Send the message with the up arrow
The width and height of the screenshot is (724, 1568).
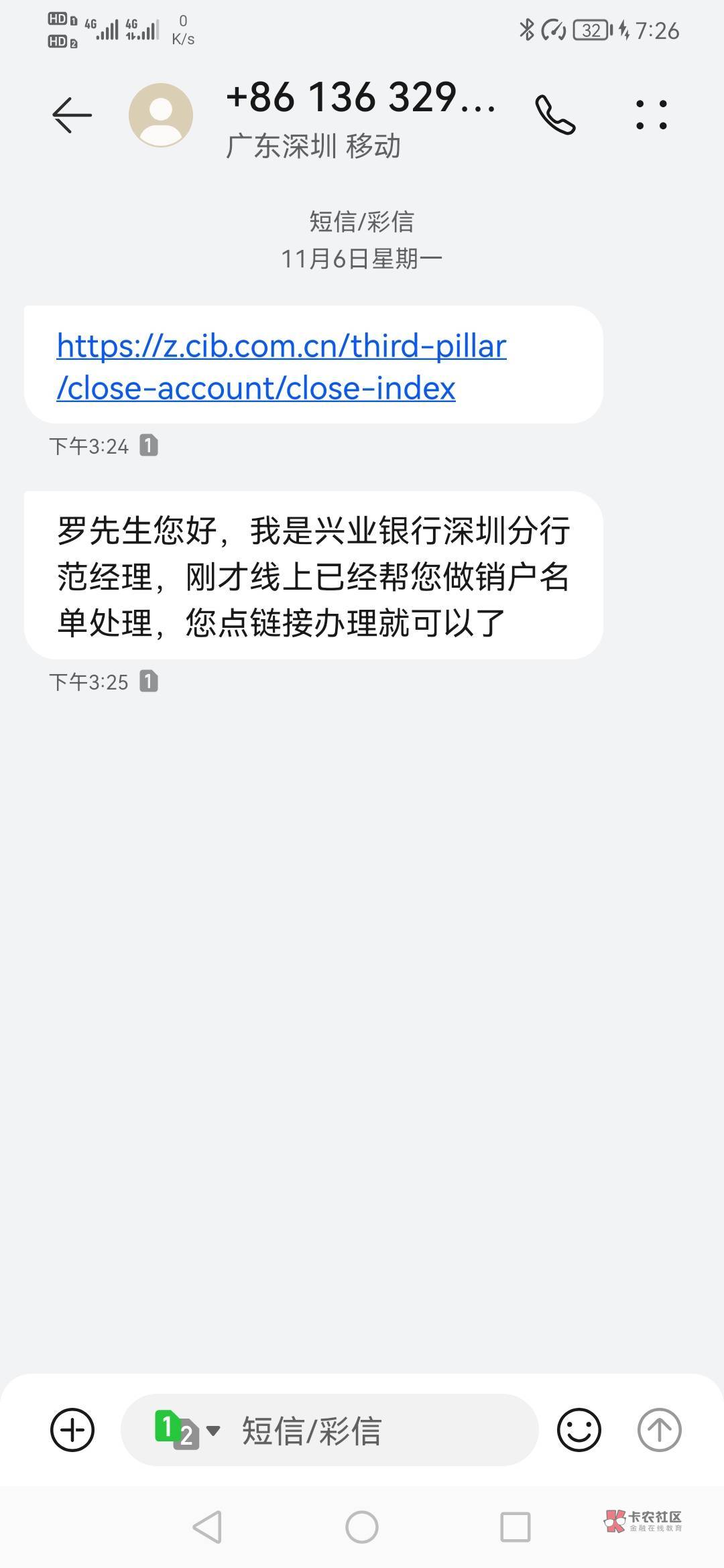pos(659,1431)
